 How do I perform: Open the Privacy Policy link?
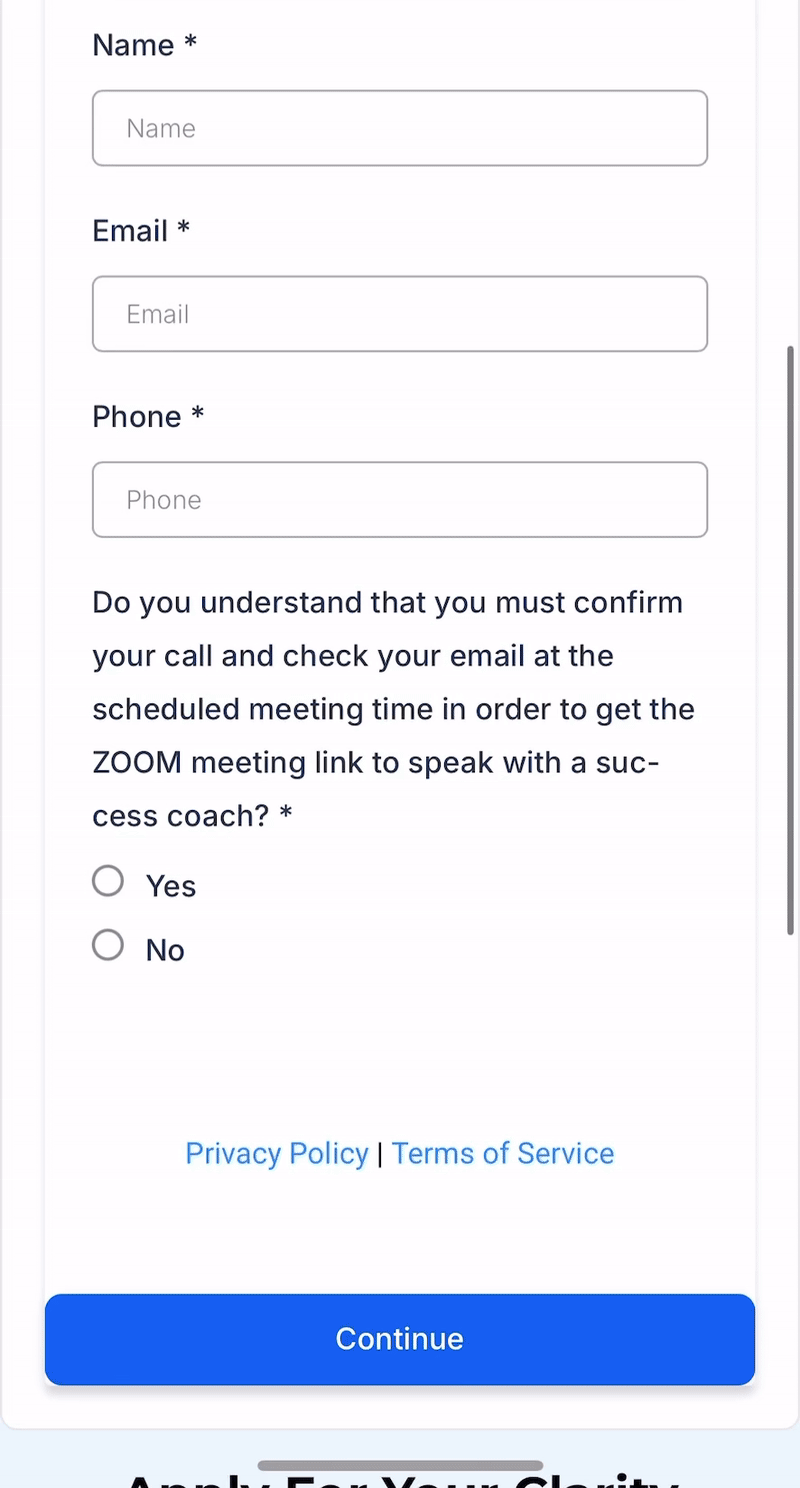(277, 1153)
